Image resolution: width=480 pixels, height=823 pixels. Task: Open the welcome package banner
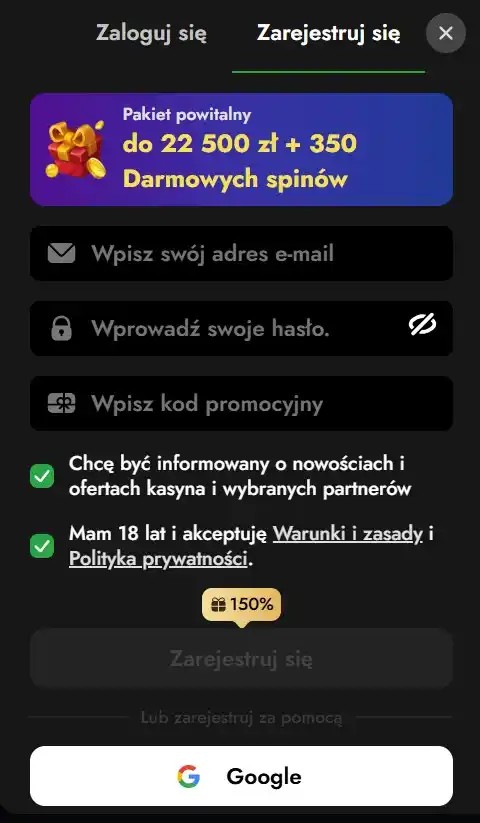241,150
